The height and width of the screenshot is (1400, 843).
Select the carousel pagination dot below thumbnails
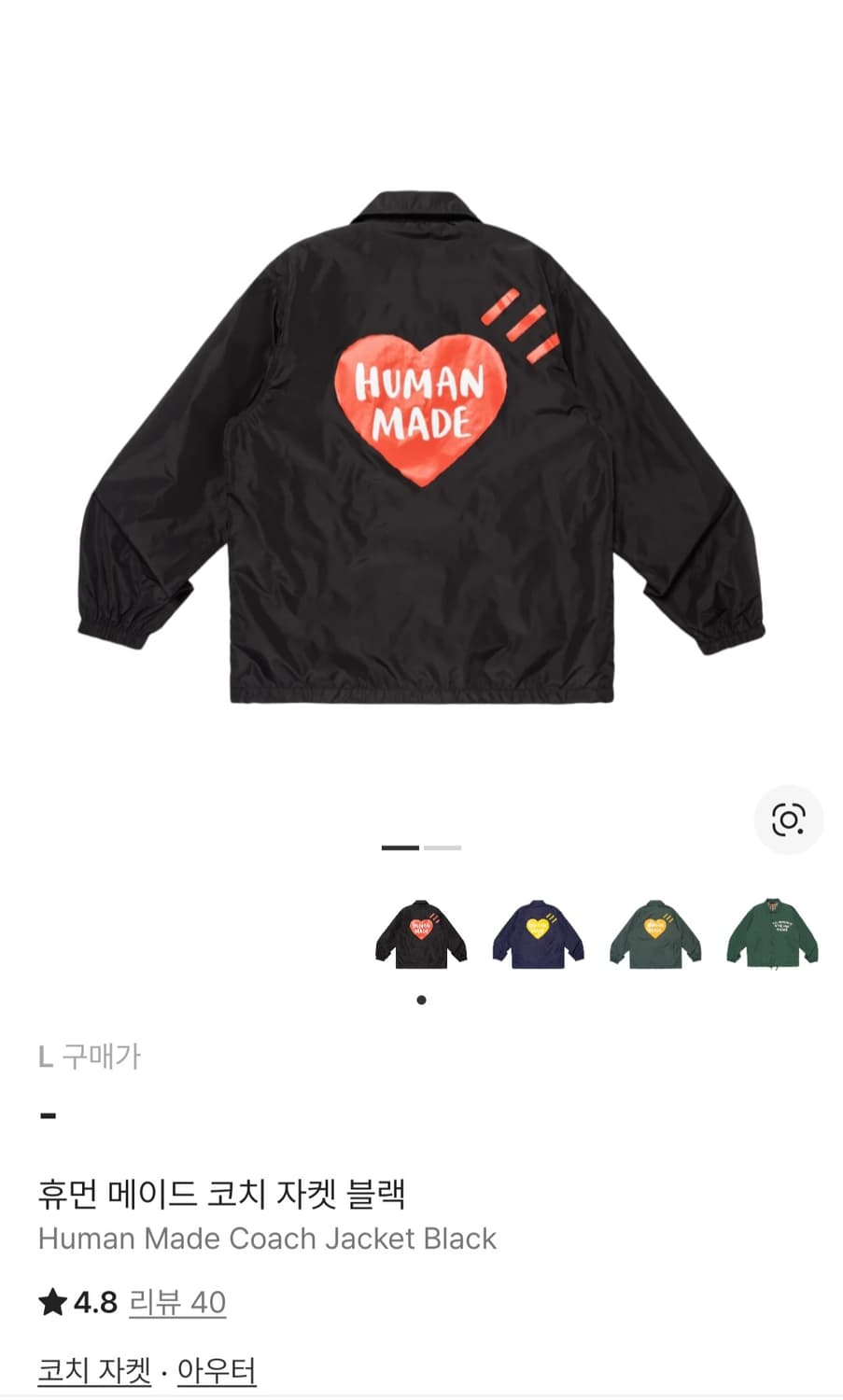tap(421, 1000)
